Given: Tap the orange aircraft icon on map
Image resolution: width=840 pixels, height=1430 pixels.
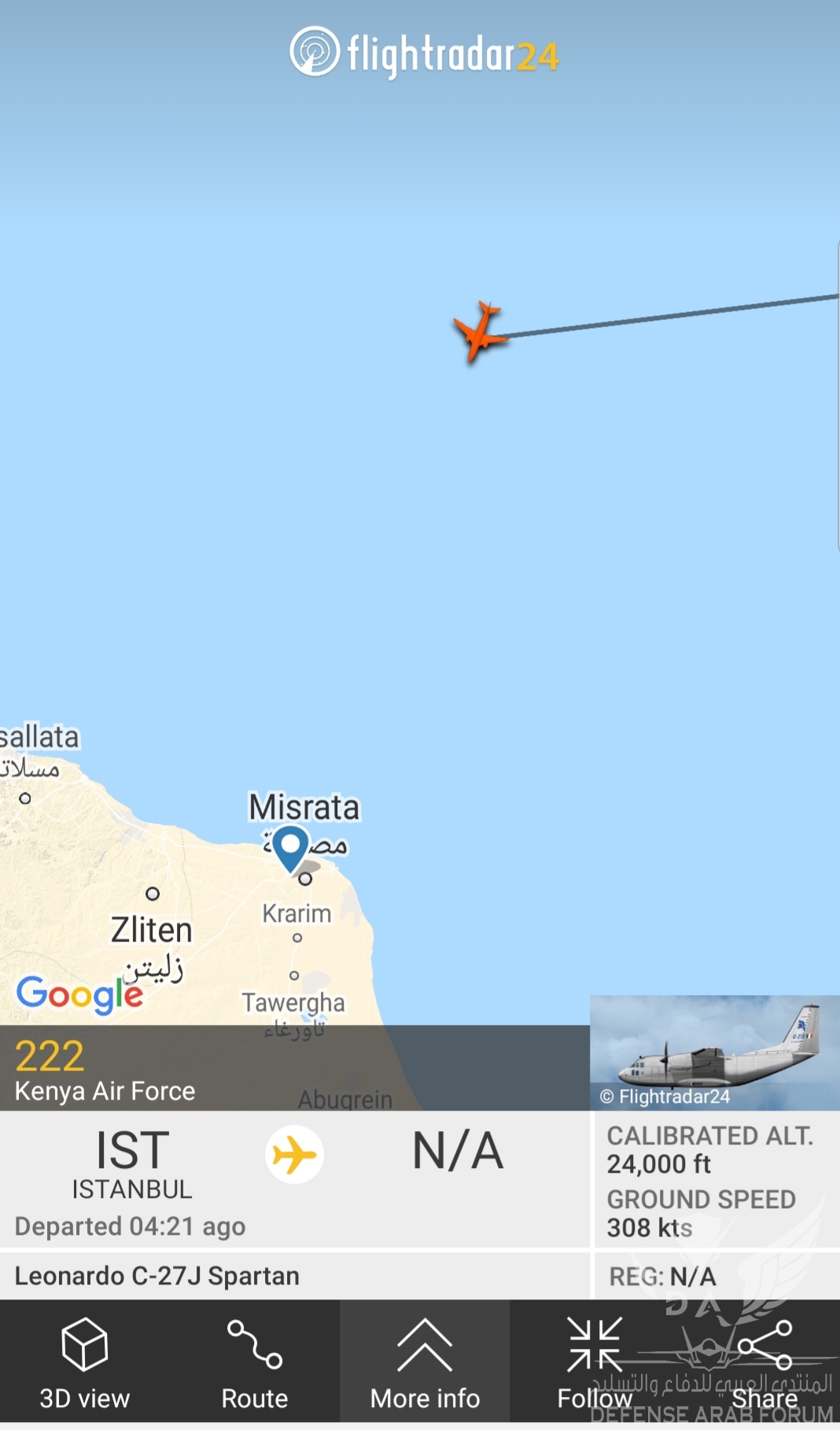Looking at the screenshot, I should (479, 333).
